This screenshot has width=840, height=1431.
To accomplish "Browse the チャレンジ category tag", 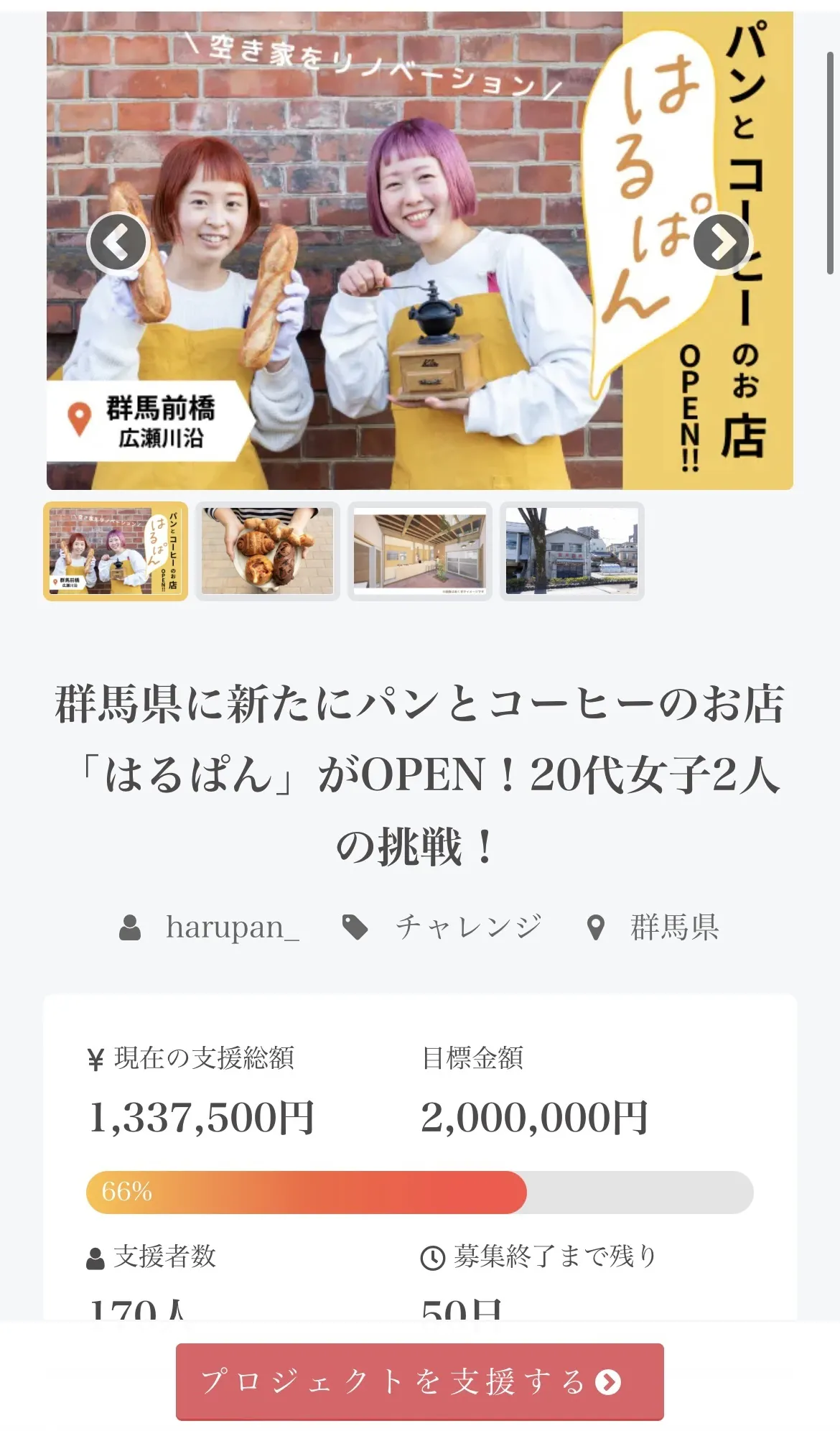I will click(468, 927).
